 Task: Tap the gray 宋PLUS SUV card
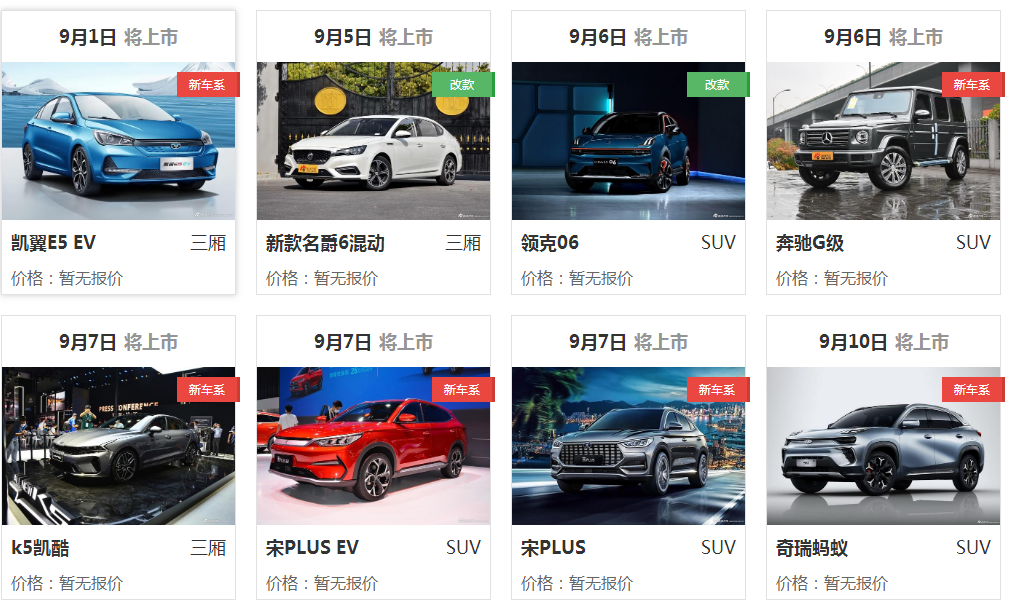coord(628,446)
